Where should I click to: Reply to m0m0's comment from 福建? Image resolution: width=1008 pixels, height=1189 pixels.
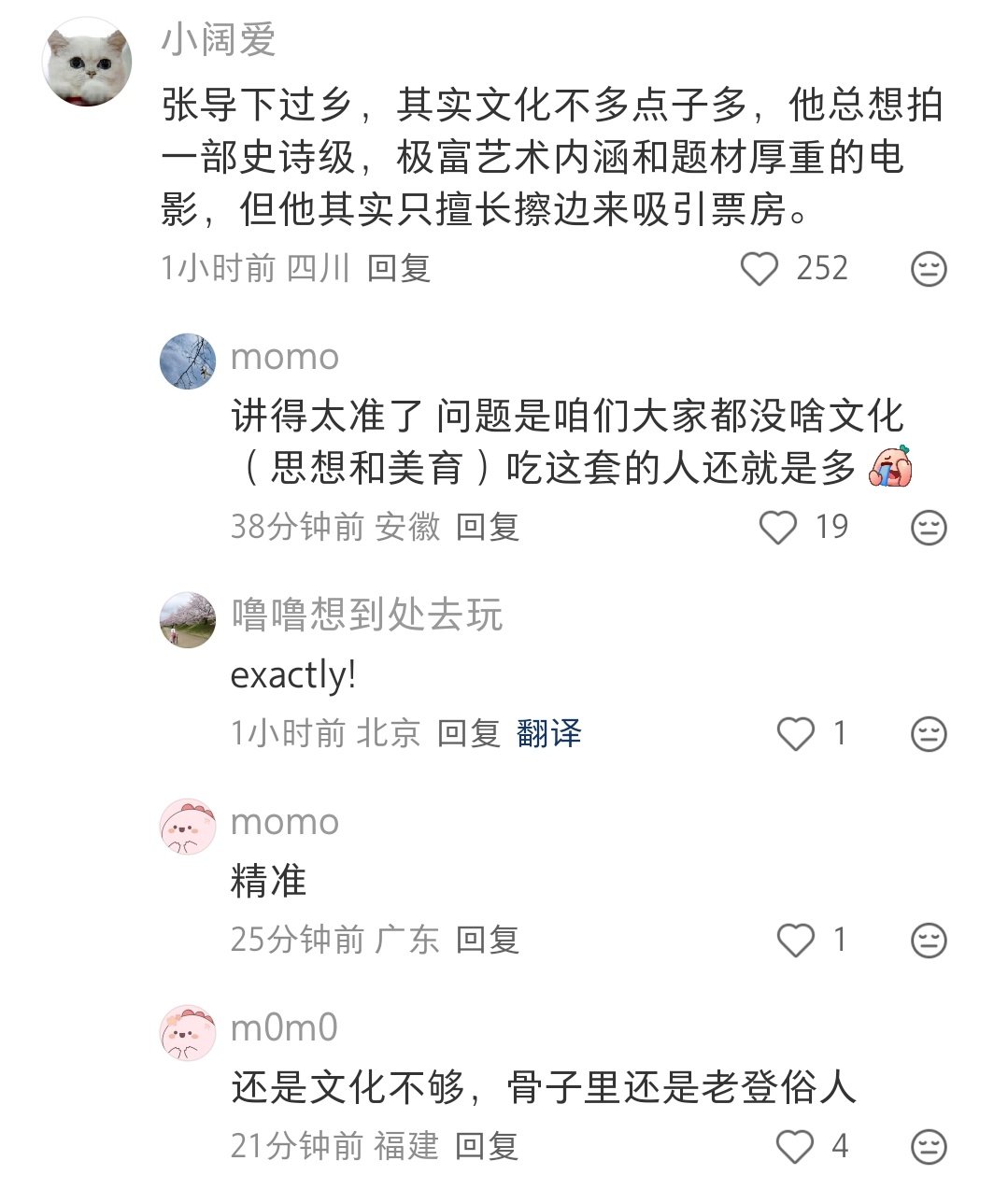[x=487, y=1147]
